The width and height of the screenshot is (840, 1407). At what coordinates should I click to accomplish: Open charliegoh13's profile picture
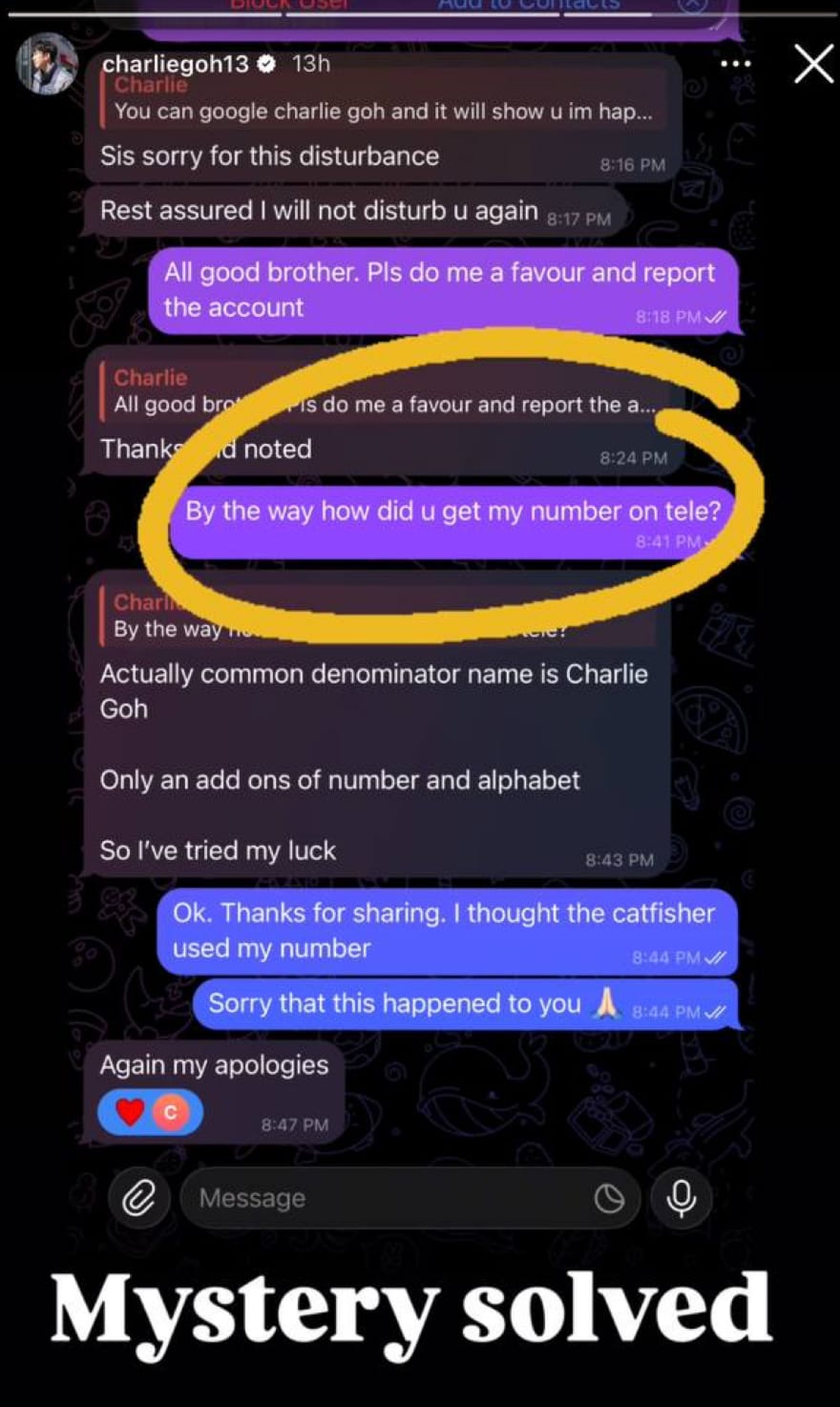point(47,64)
